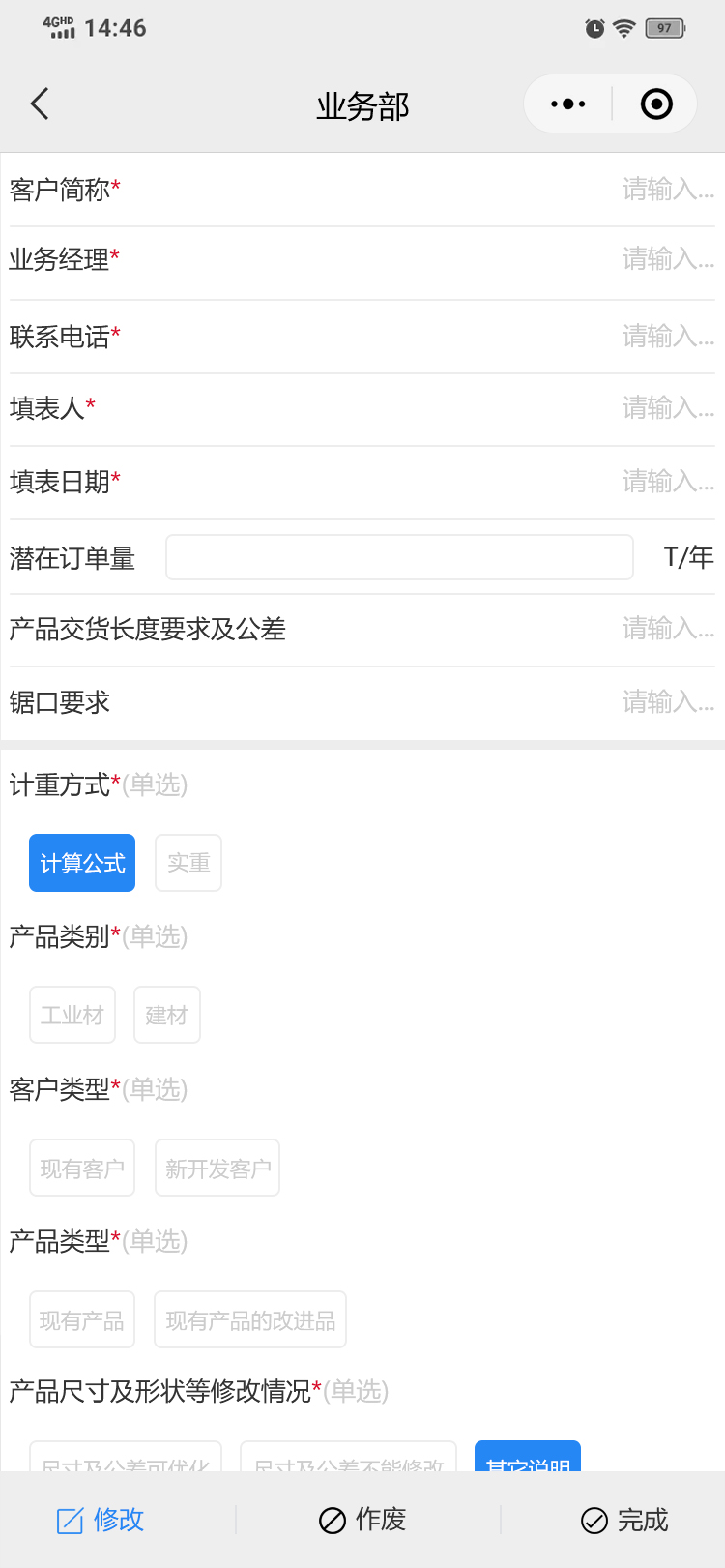Focus the 填表人 field
Viewport: 725px width, 1568px height.
(667, 408)
